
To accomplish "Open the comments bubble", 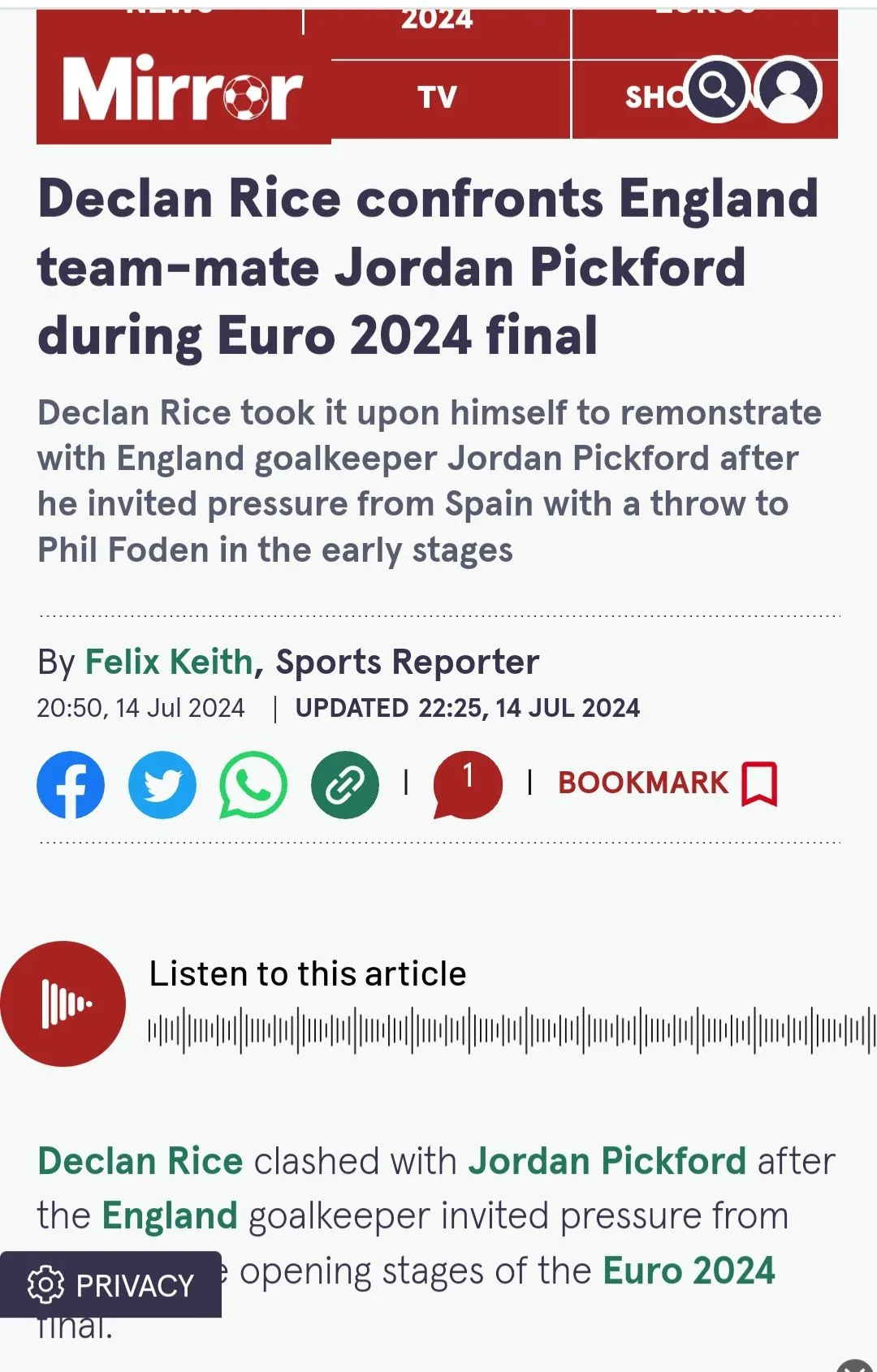I will (x=468, y=783).
